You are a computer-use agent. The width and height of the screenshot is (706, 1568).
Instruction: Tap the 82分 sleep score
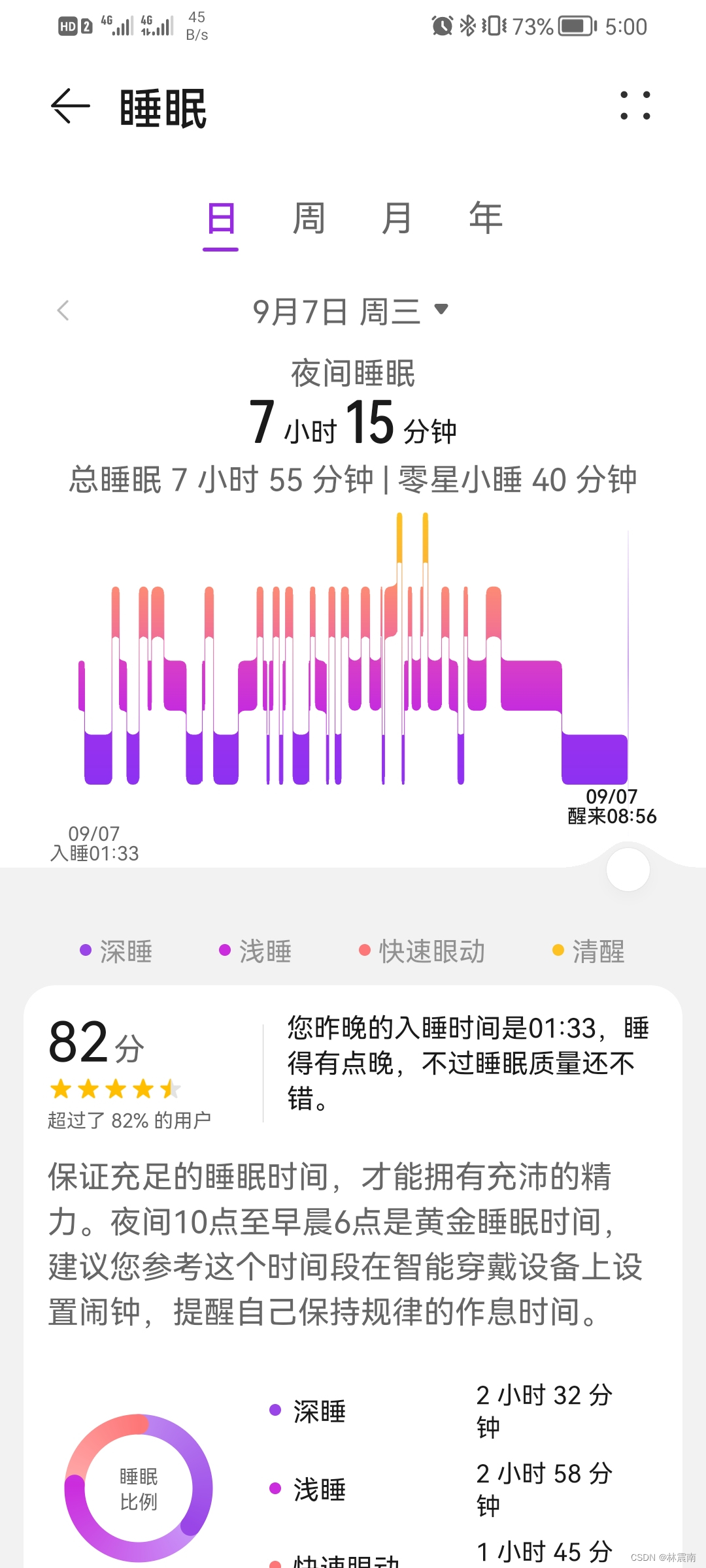coord(95,1041)
